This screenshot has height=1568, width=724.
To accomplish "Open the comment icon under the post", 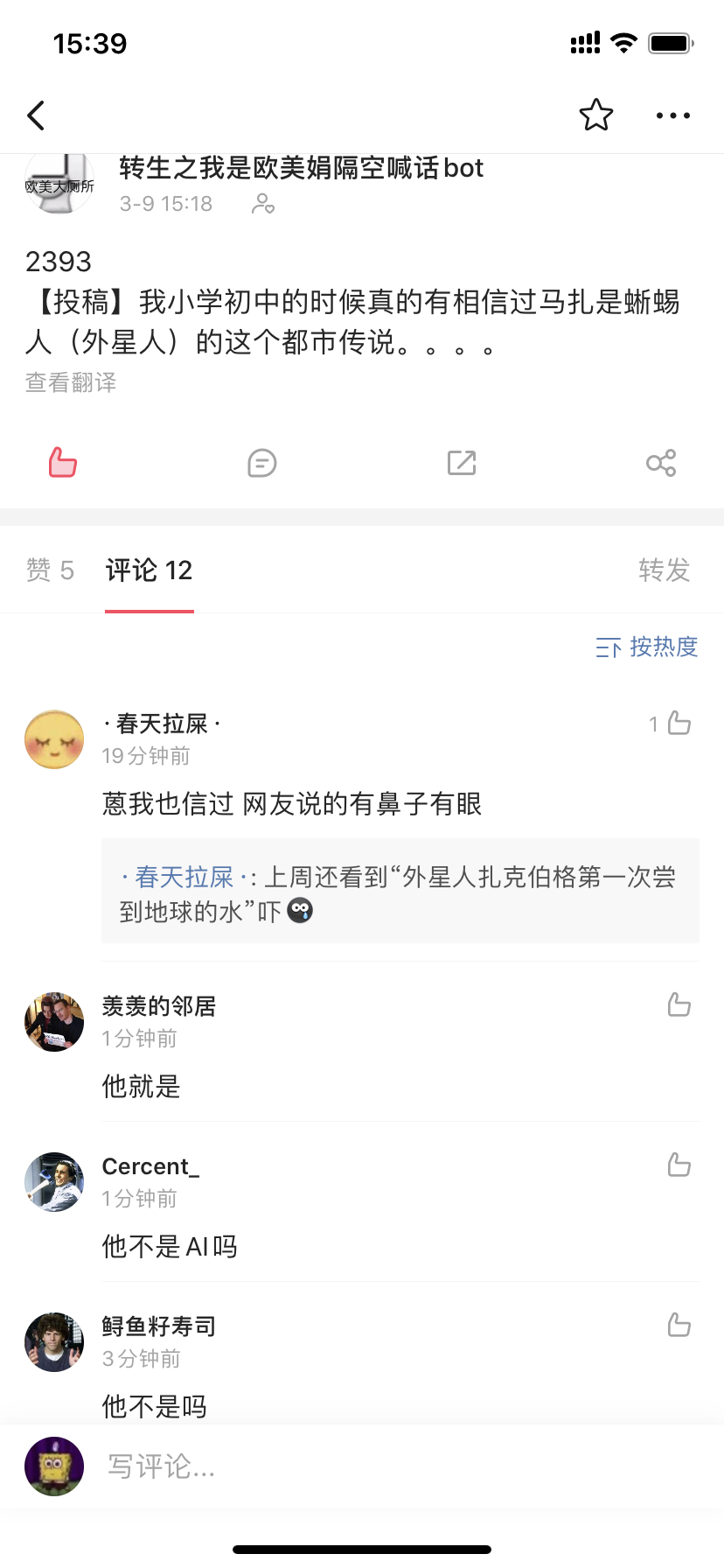I will (x=262, y=463).
